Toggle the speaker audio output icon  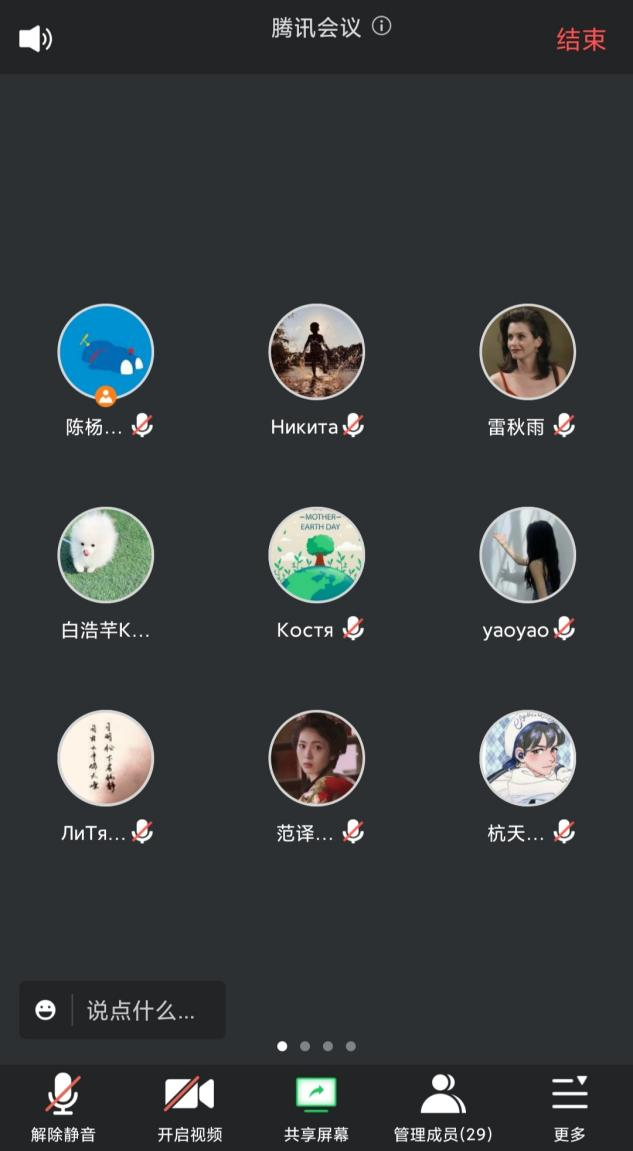pos(35,39)
